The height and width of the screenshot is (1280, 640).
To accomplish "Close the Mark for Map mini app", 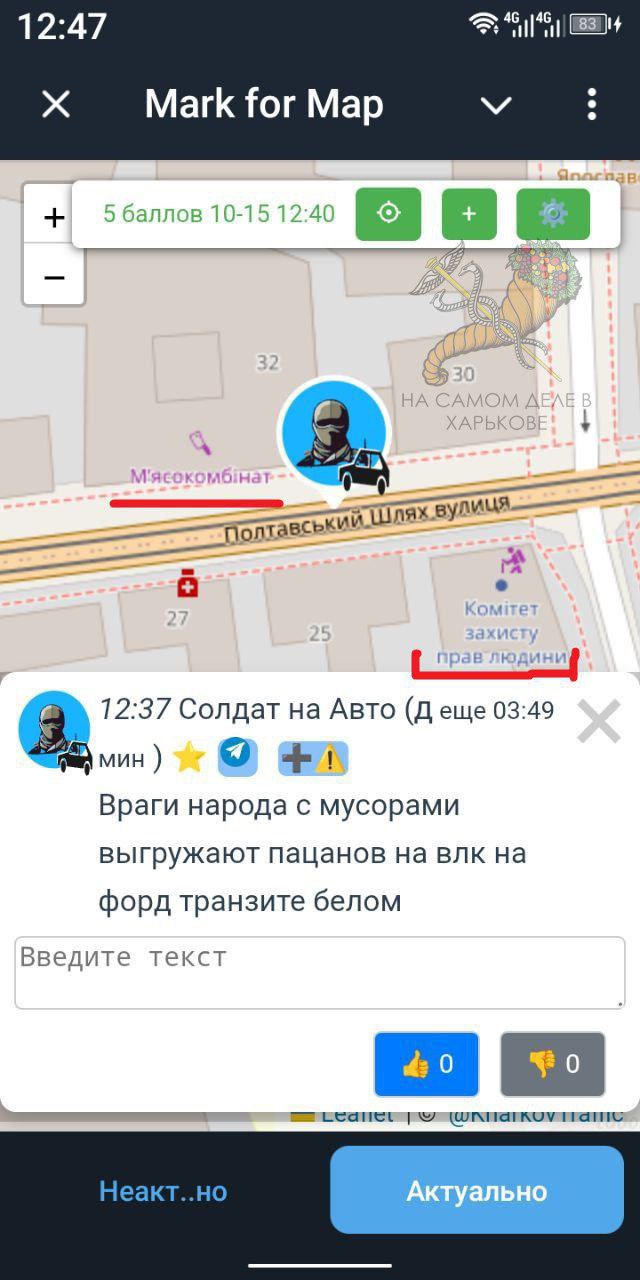I will (56, 104).
